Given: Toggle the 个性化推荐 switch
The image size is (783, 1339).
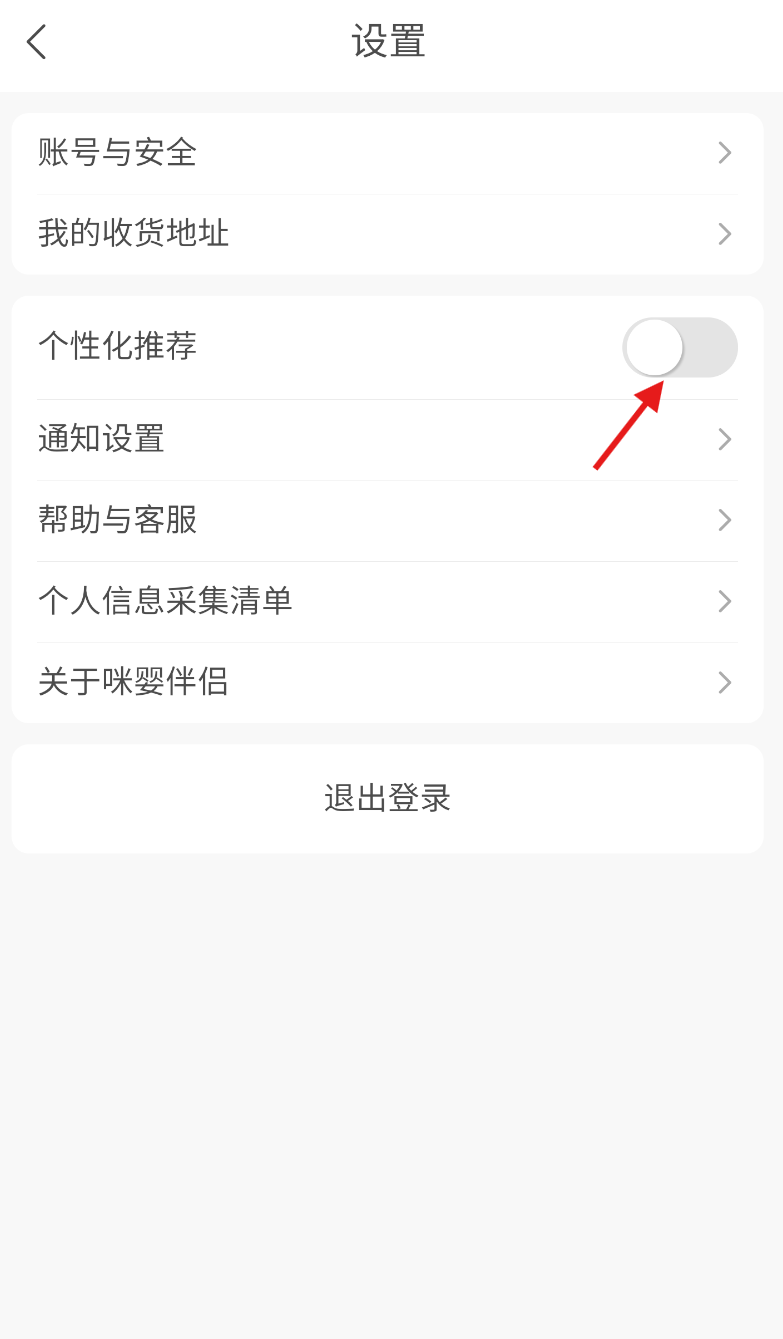Looking at the screenshot, I should coord(680,347).
